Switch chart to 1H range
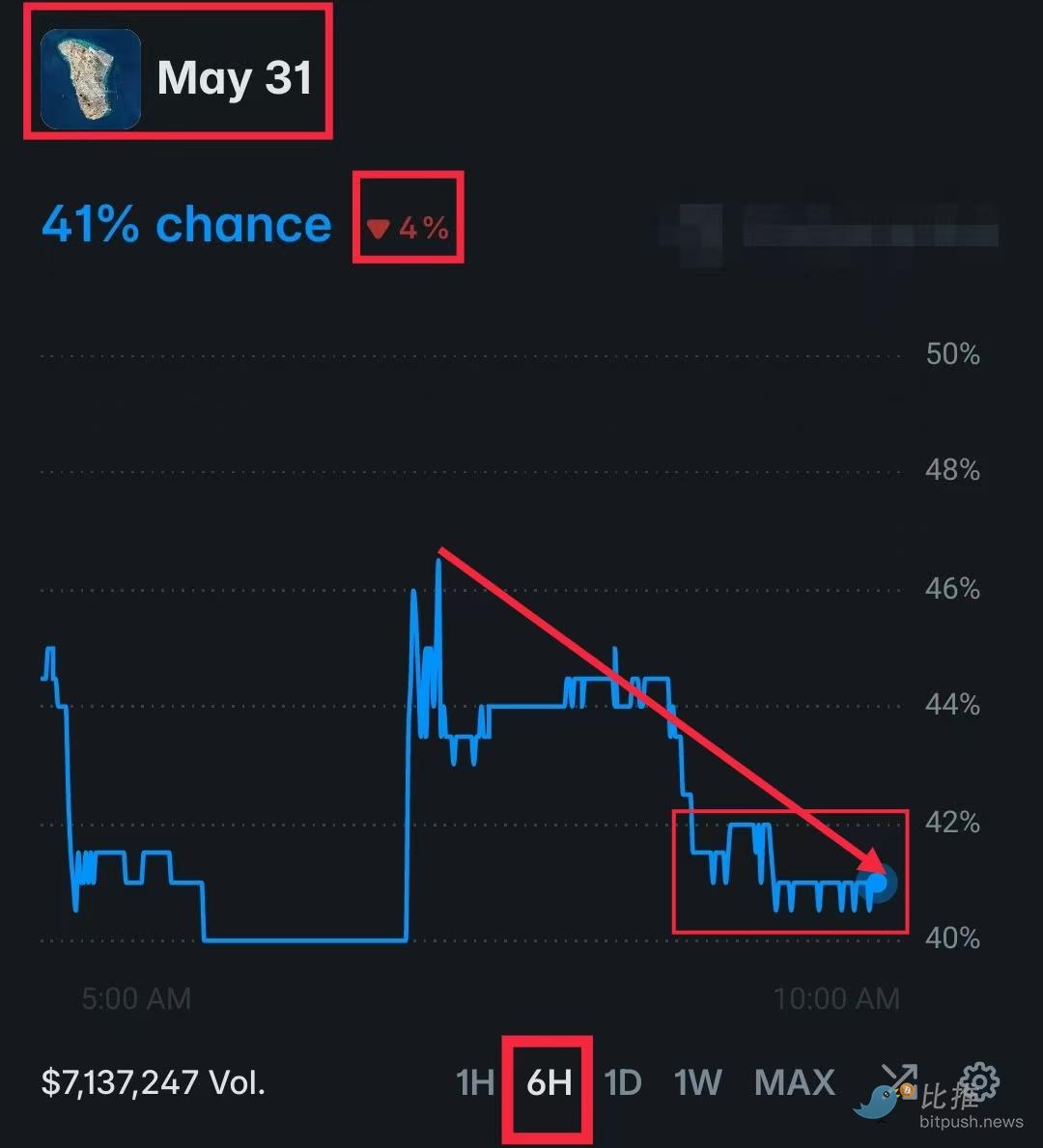The height and width of the screenshot is (1148, 1043). [475, 1082]
